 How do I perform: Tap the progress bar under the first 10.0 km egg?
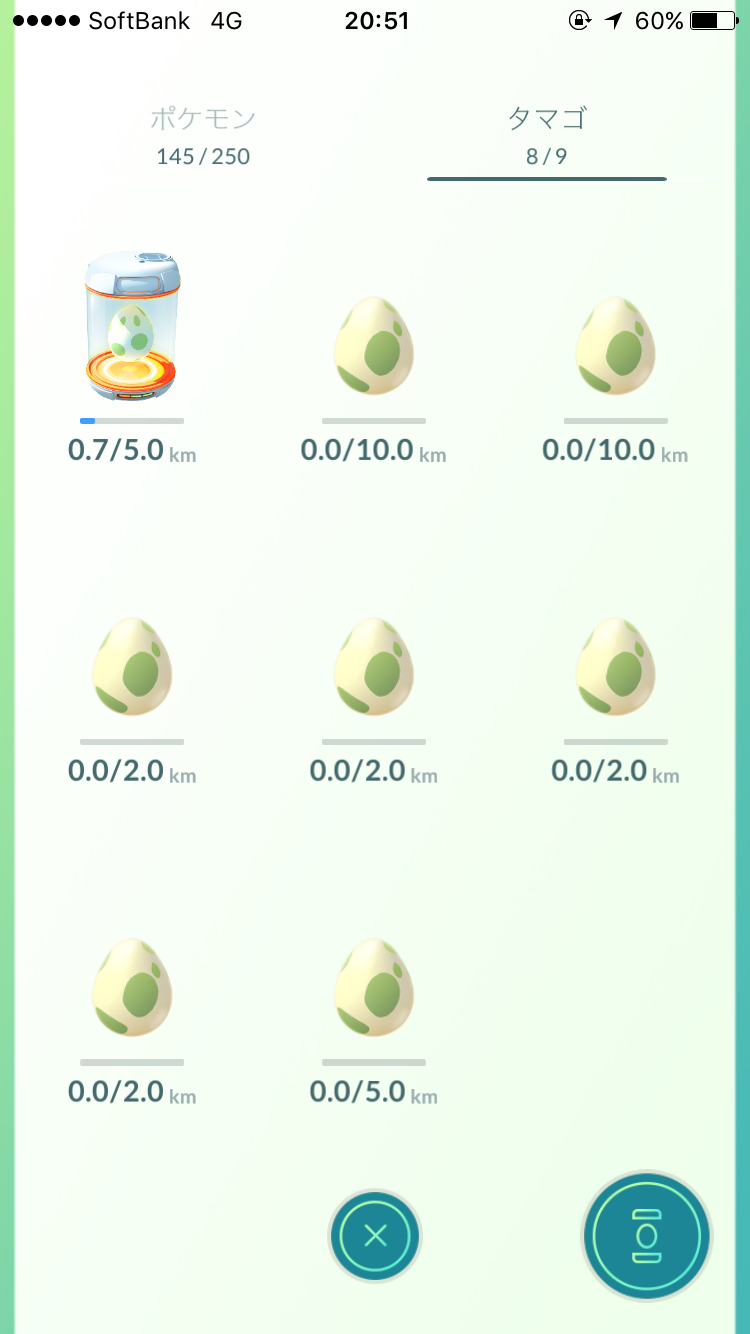pyautogui.click(x=373, y=420)
